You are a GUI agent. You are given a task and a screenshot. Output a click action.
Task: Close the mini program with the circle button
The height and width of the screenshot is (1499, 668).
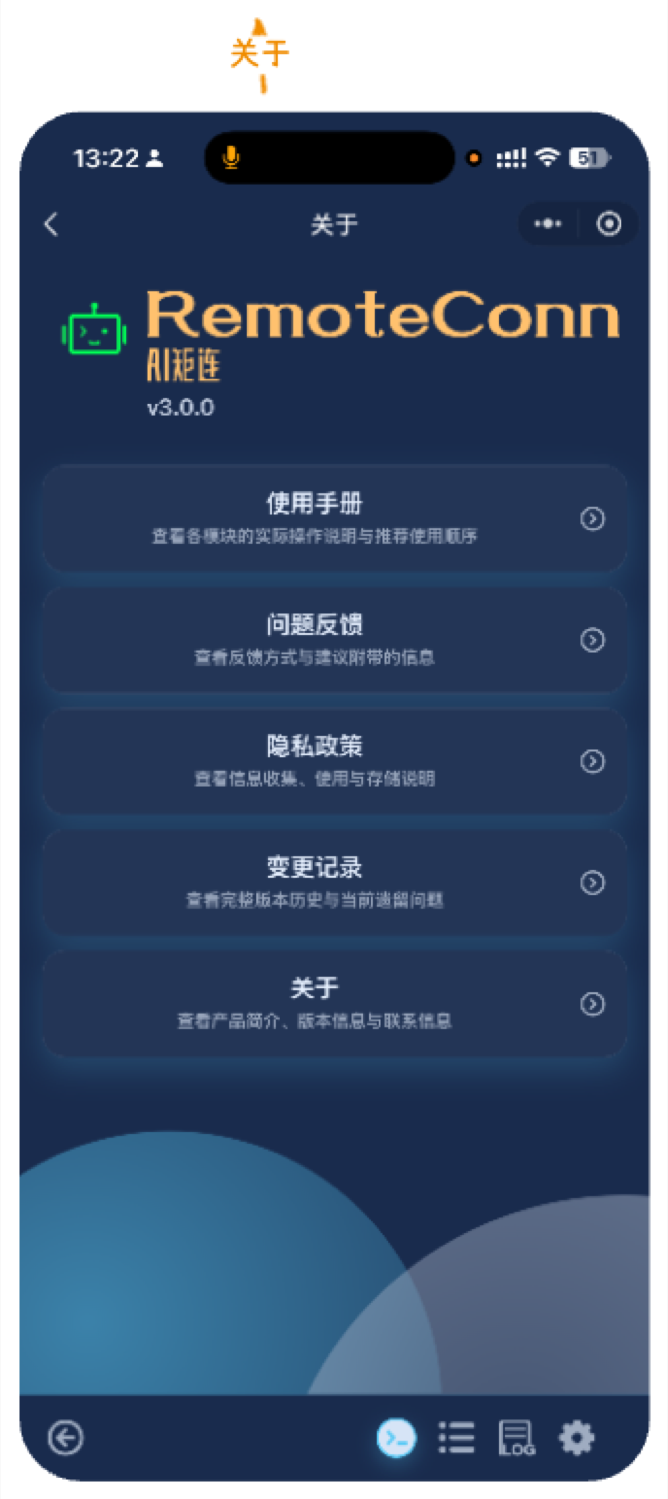point(609,225)
